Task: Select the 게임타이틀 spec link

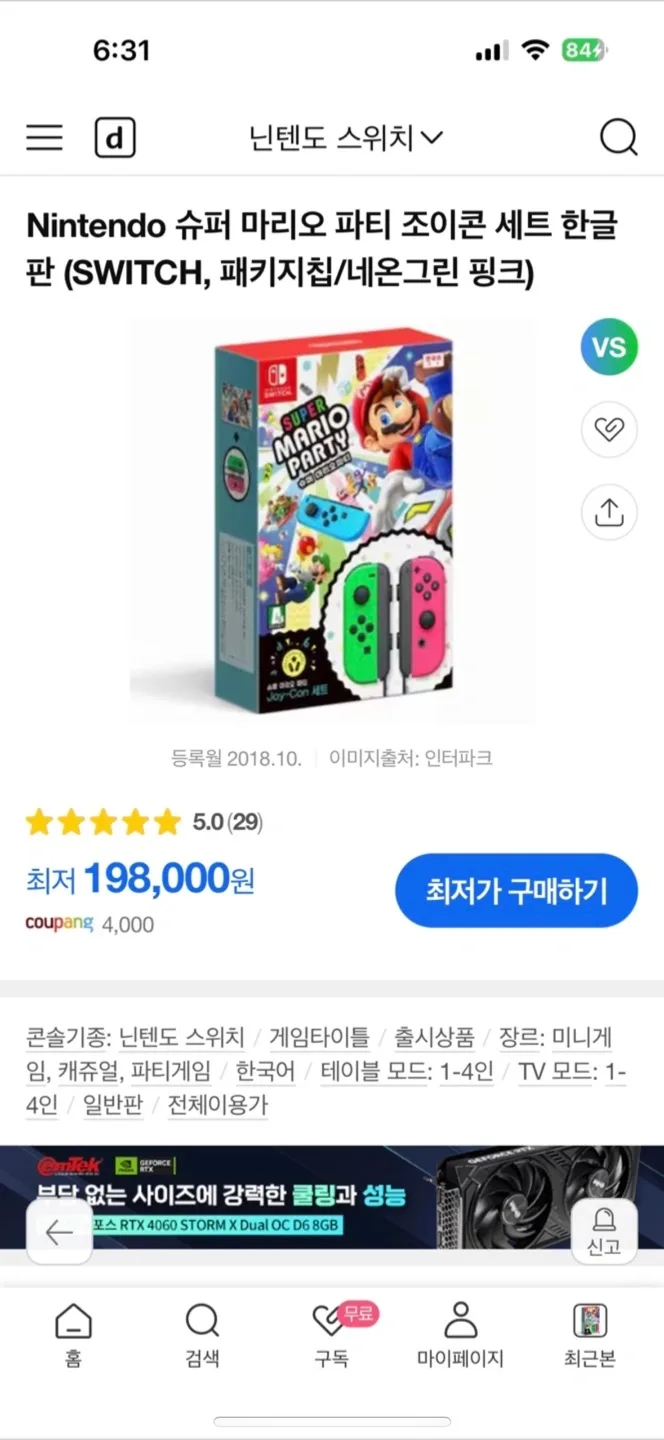Action: (319, 1038)
